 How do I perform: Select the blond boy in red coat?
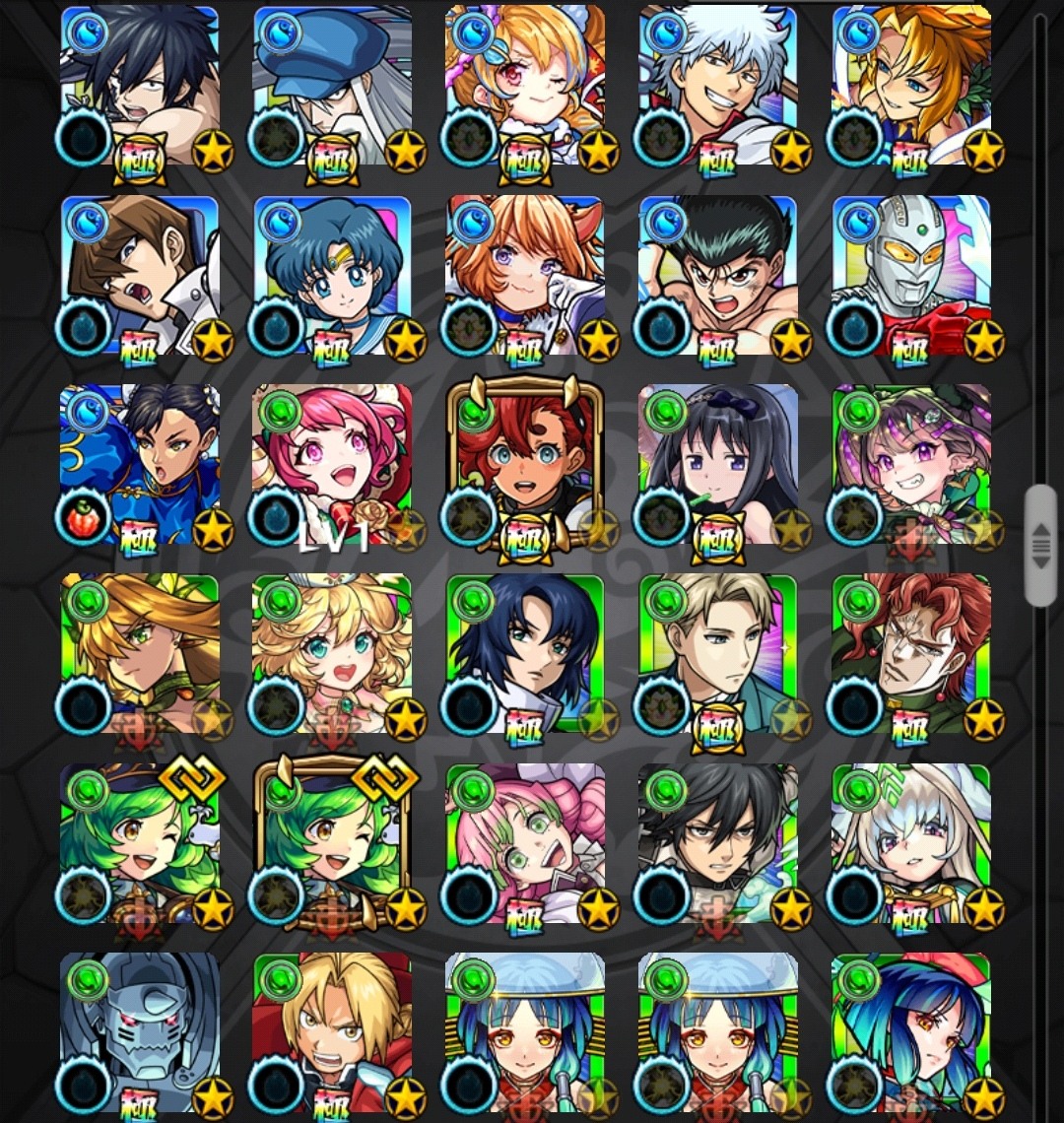pyautogui.click(x=332, y=1031)
